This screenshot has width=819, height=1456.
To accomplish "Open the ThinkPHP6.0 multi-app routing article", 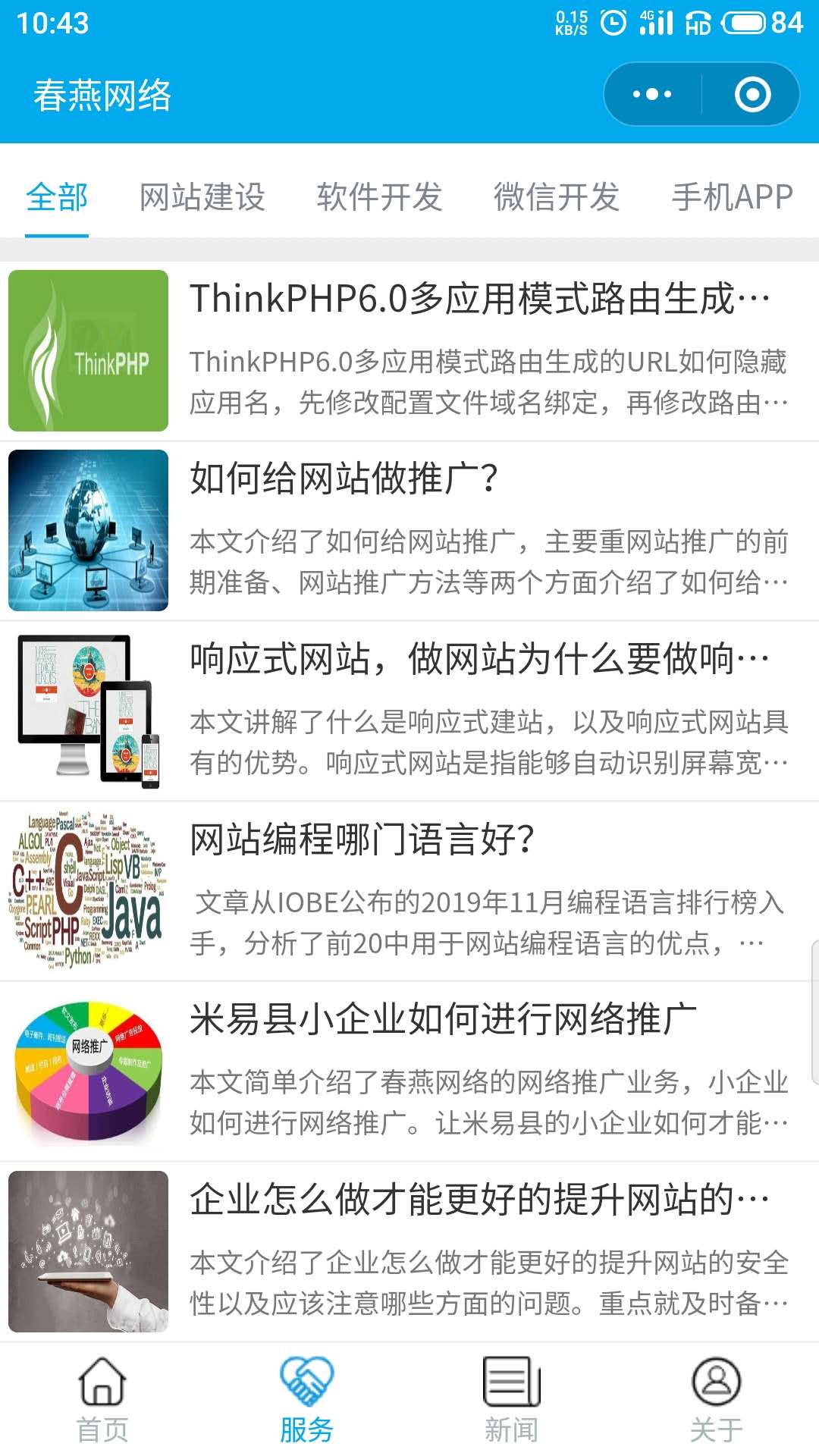I will (479, 299).
